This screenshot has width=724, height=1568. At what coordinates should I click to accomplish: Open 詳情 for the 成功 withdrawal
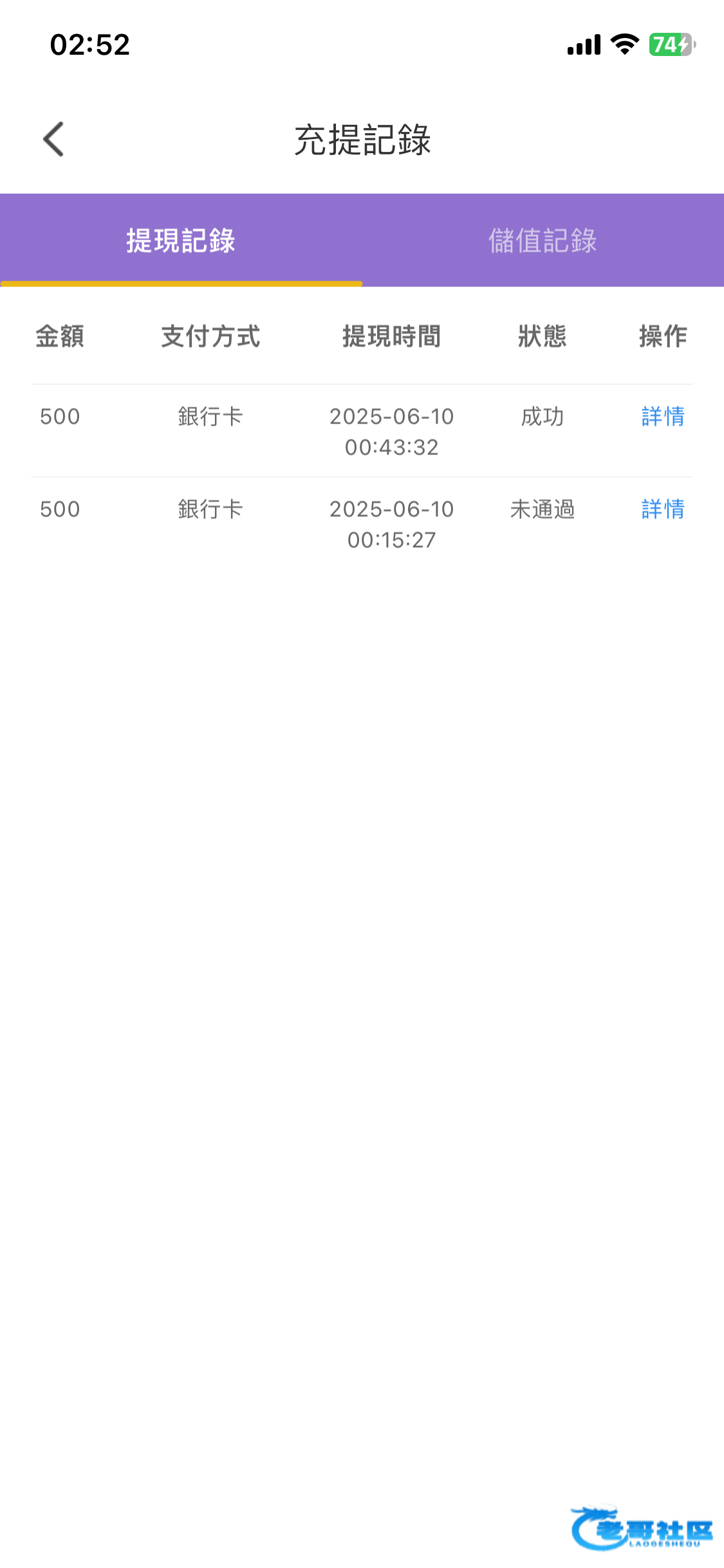(663, 416)
